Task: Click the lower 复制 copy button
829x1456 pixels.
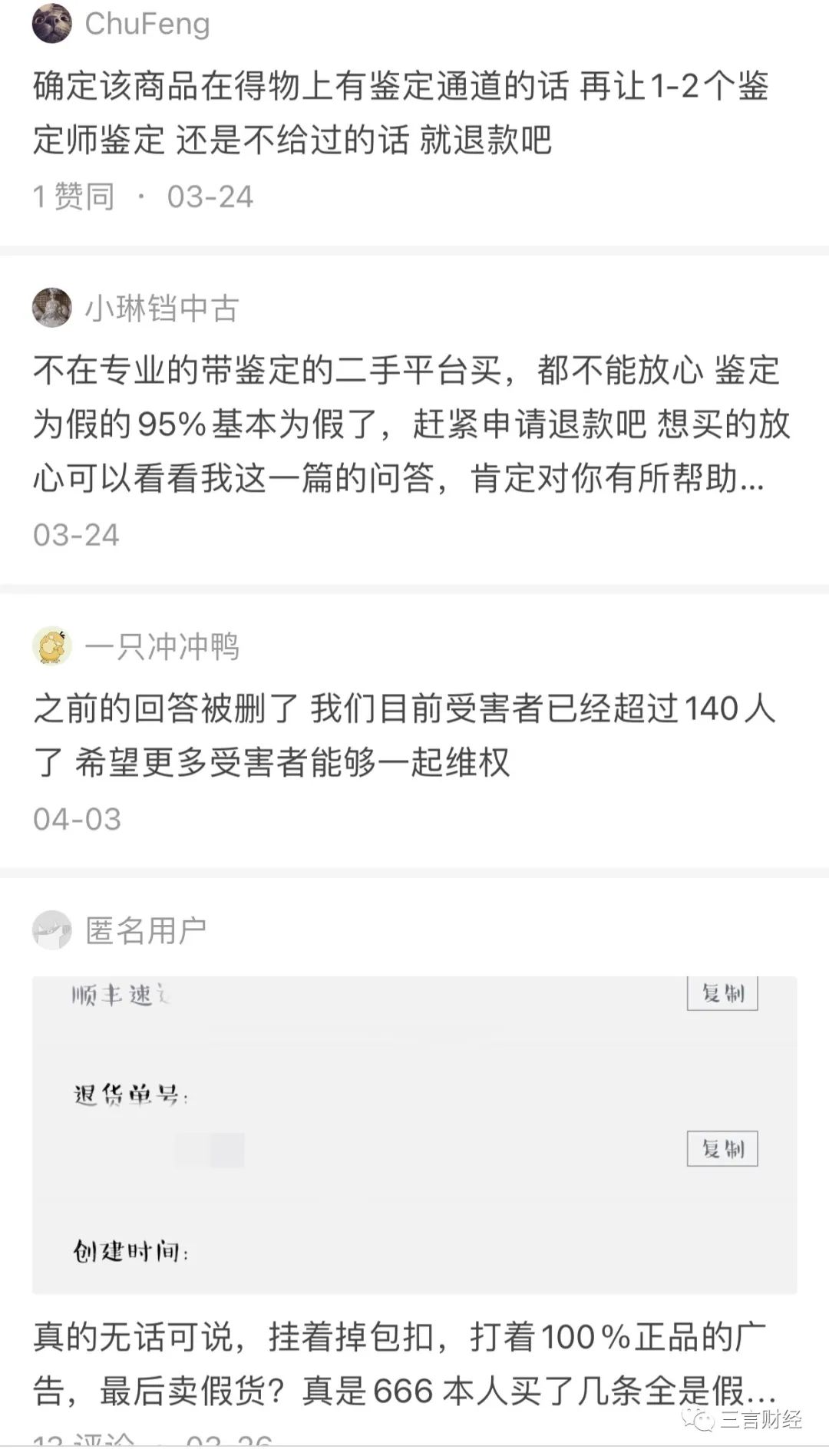Action: (722, 1149)
